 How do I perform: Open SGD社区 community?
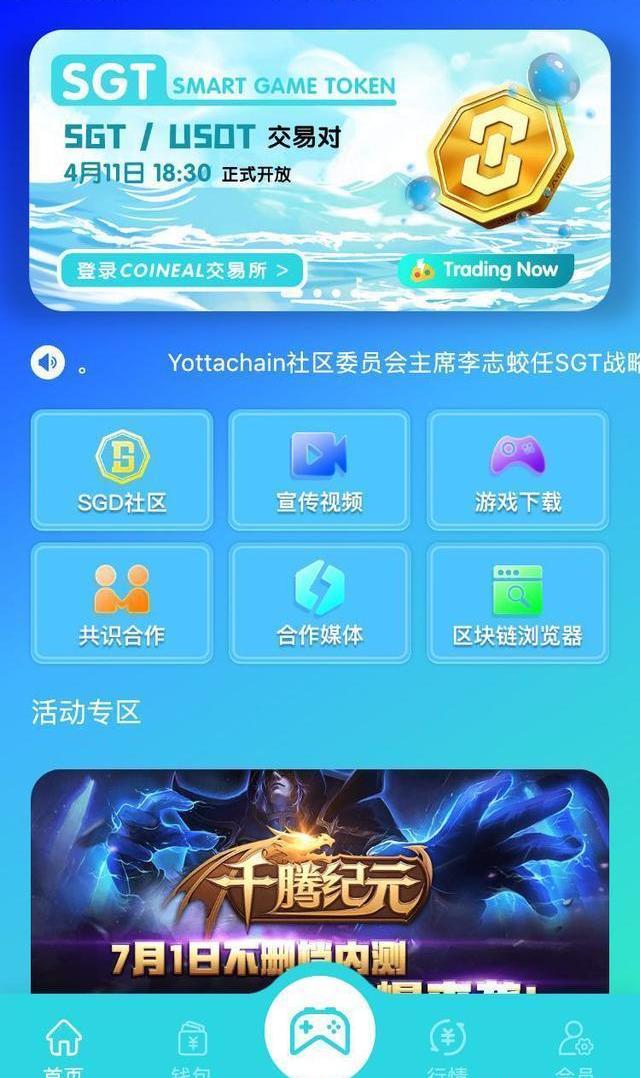pyautogui.click(x=122, y=470)
